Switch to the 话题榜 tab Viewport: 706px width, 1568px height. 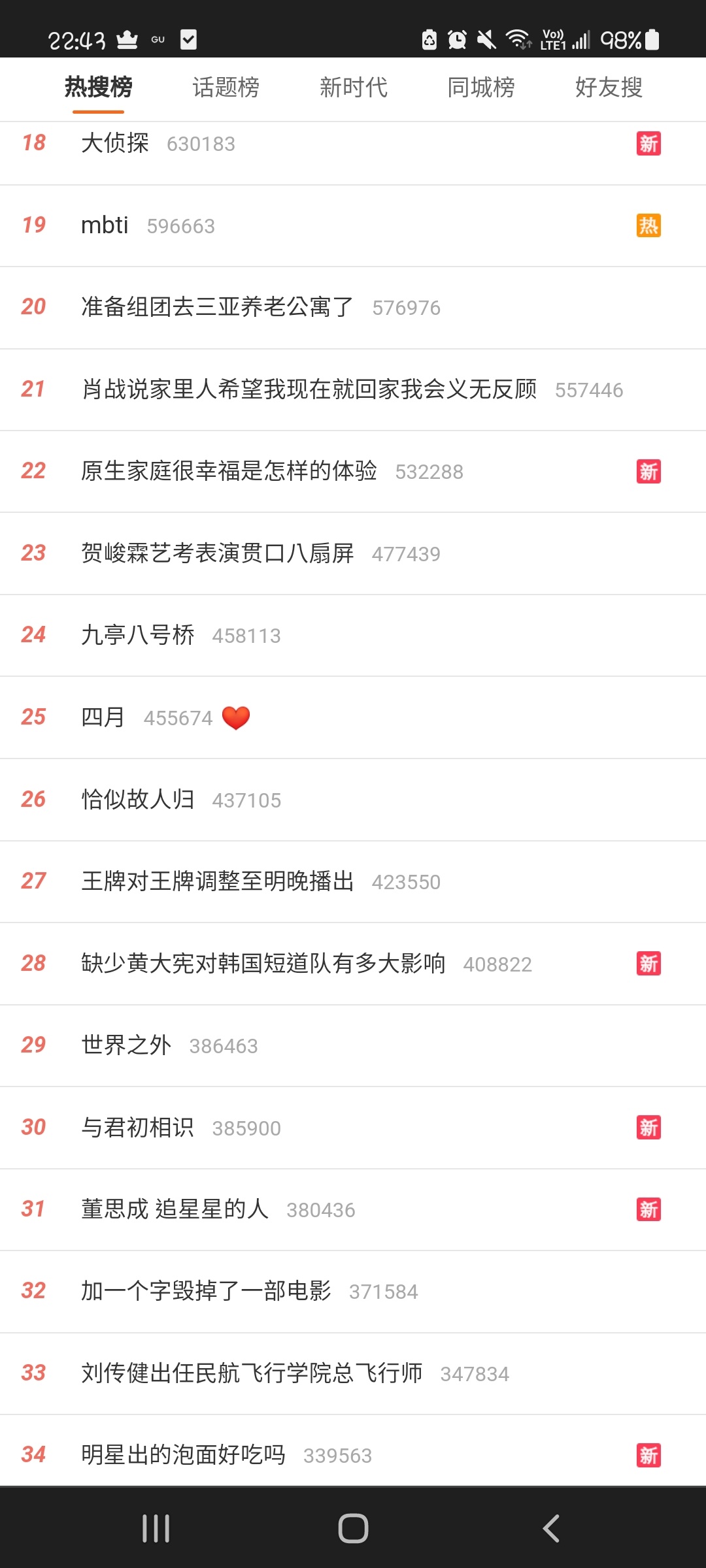pyautogui.click(x=226, y=87)
